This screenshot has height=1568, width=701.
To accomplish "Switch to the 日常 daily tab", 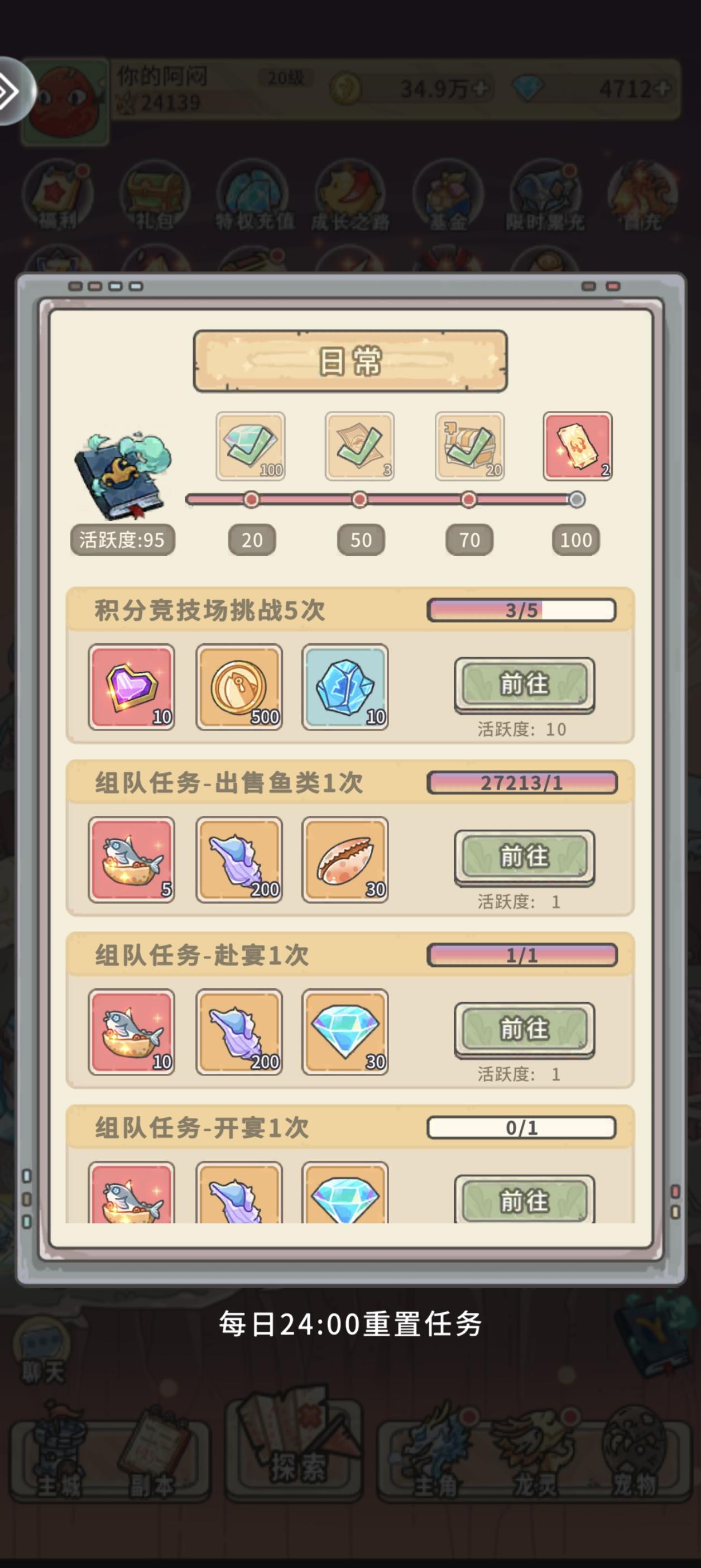I will (351, 360).
